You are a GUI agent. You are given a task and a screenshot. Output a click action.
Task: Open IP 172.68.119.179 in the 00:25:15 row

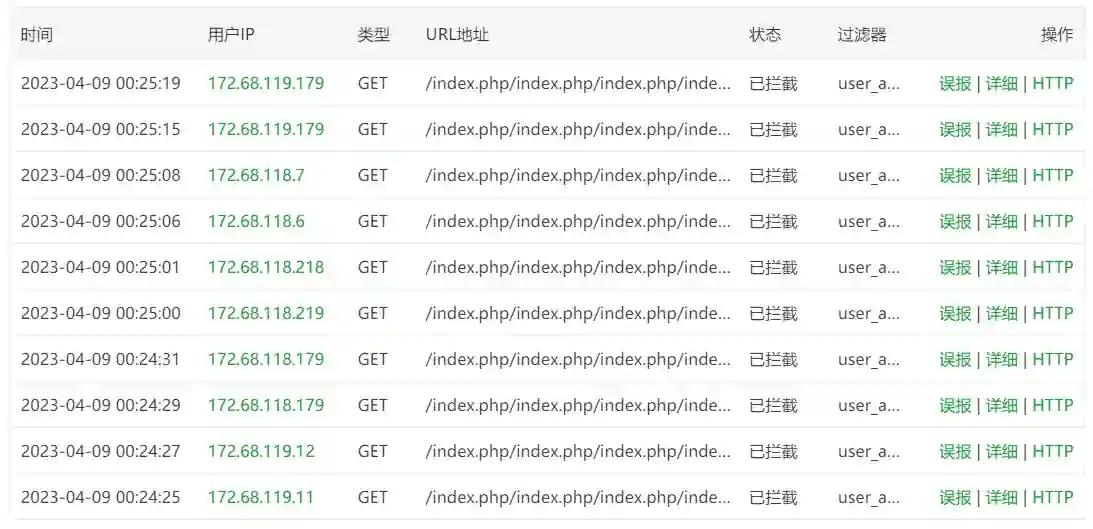[x=265, y=130]
